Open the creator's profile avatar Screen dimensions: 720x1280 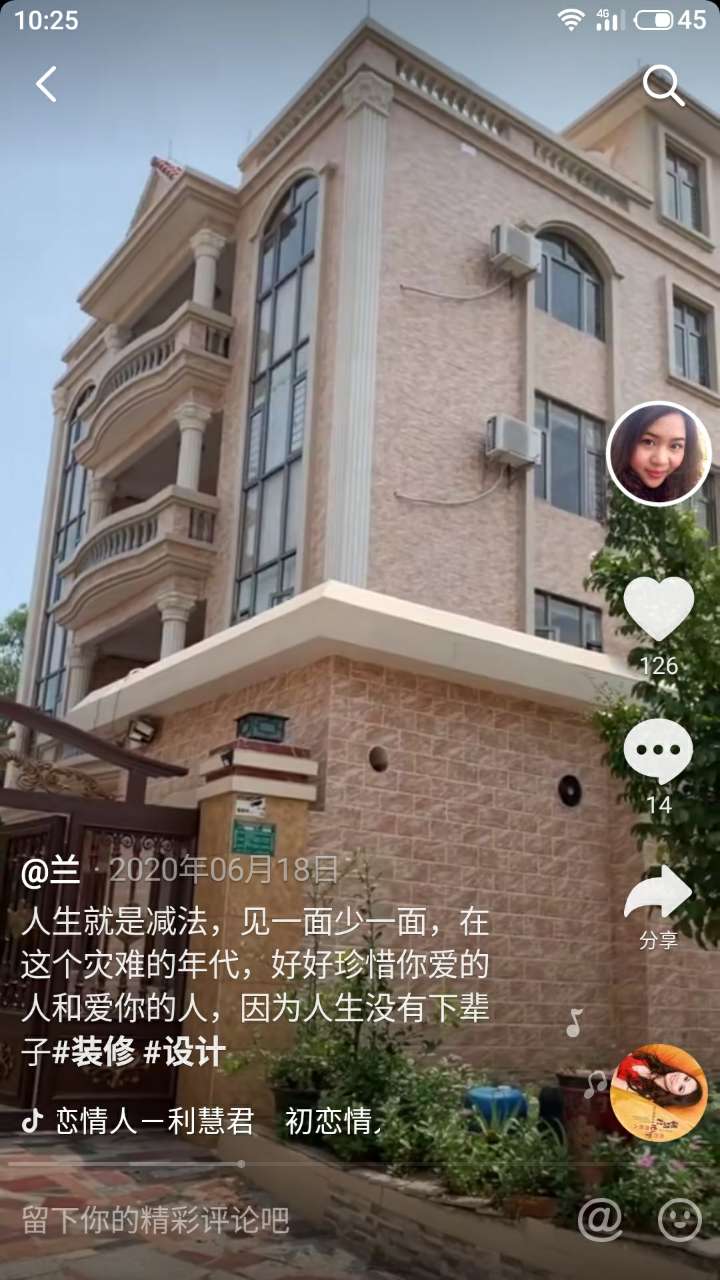point(659,454)
